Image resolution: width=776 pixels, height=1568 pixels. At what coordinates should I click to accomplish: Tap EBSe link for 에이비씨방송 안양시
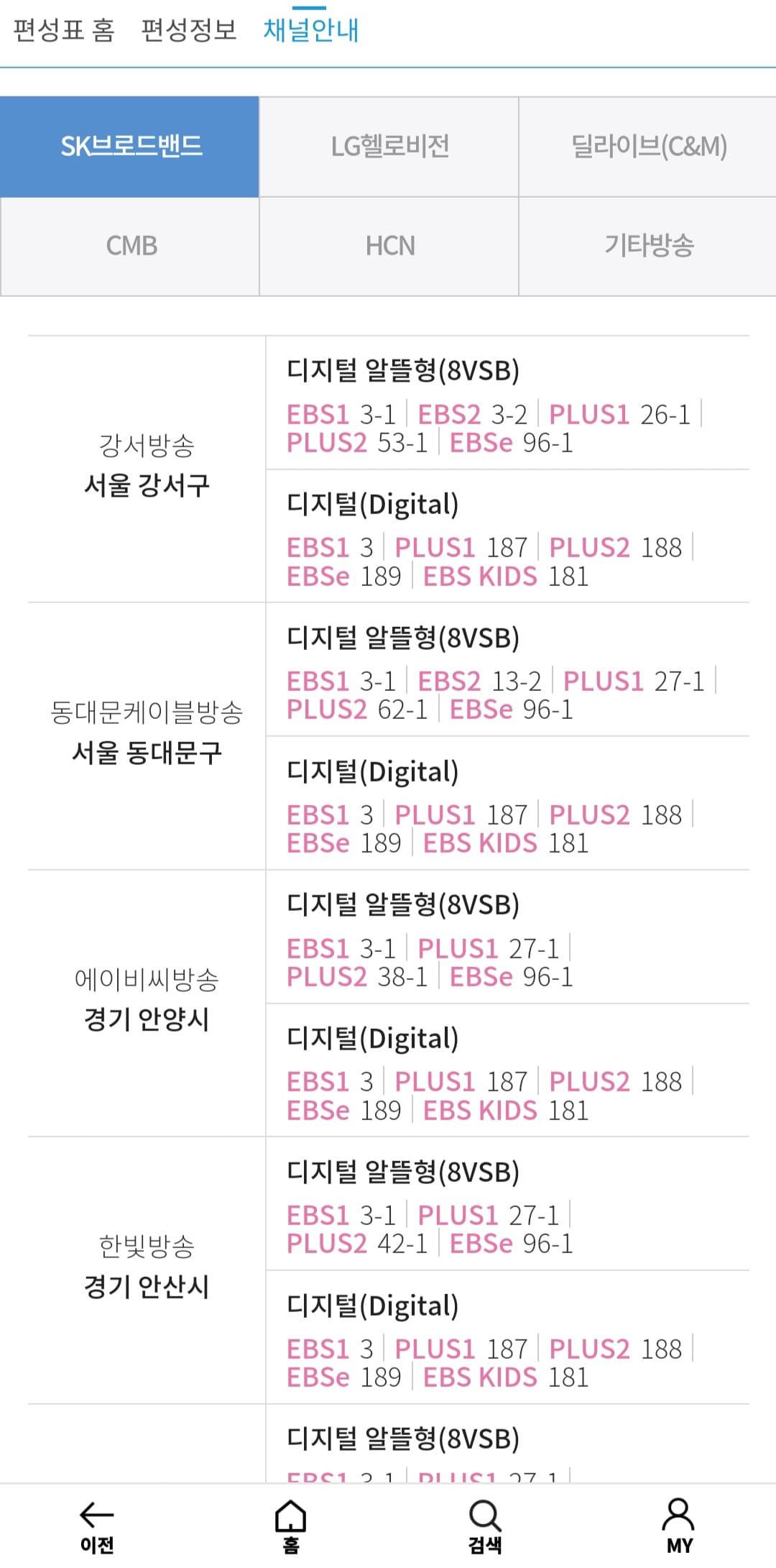point(483,976)
